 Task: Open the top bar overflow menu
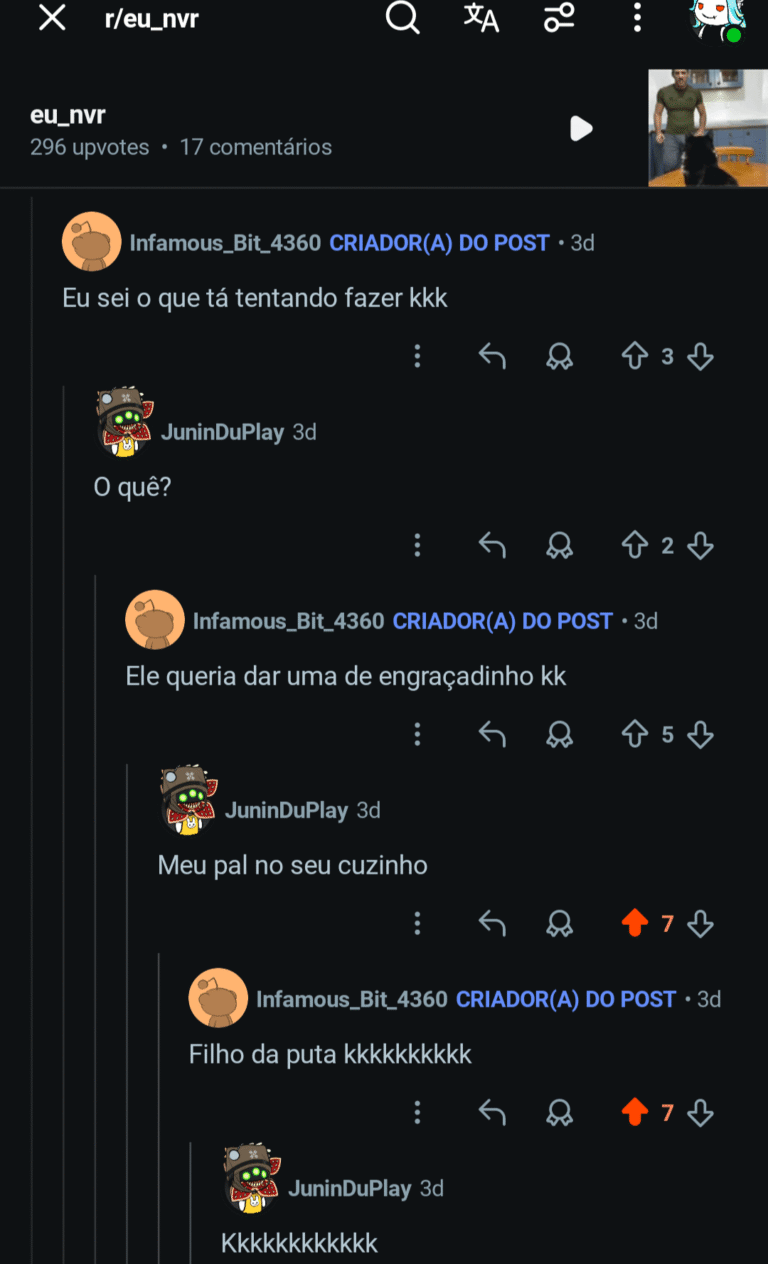click(637, 18)
